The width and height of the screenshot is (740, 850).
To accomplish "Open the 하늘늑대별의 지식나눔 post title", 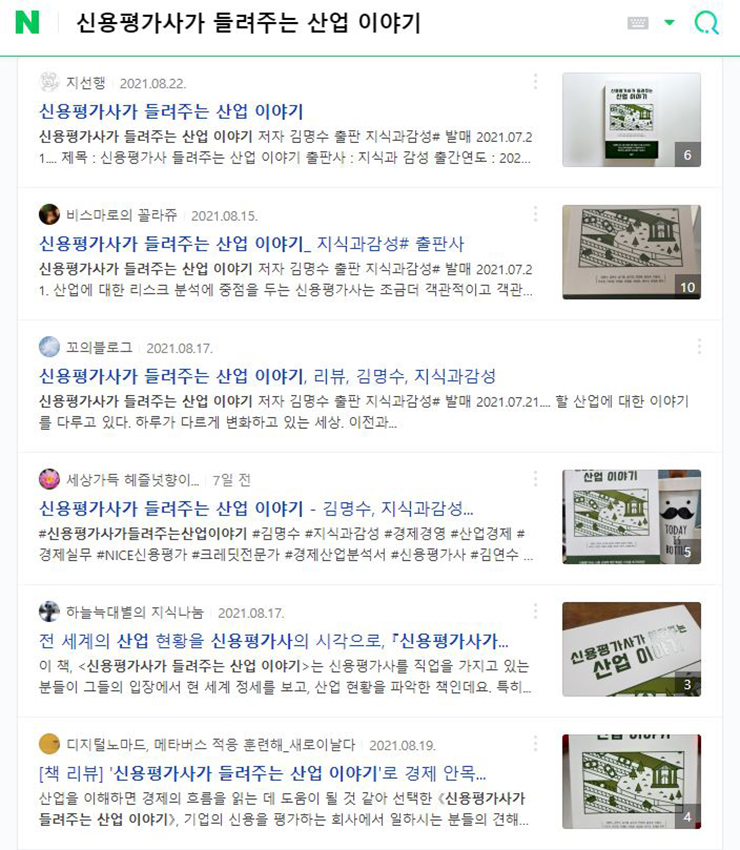I will tap(274, 640).
